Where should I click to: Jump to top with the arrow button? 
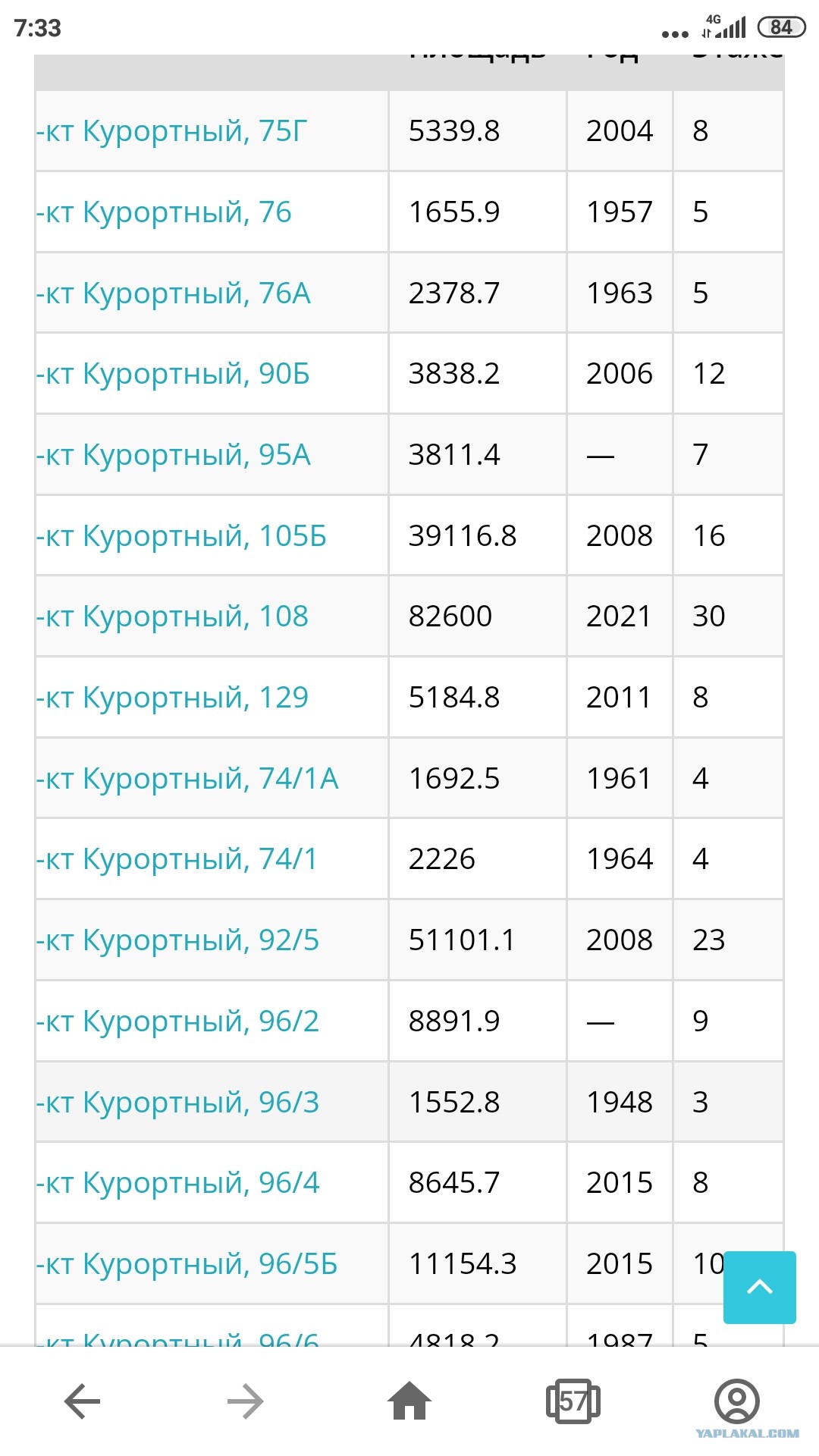760,1288
